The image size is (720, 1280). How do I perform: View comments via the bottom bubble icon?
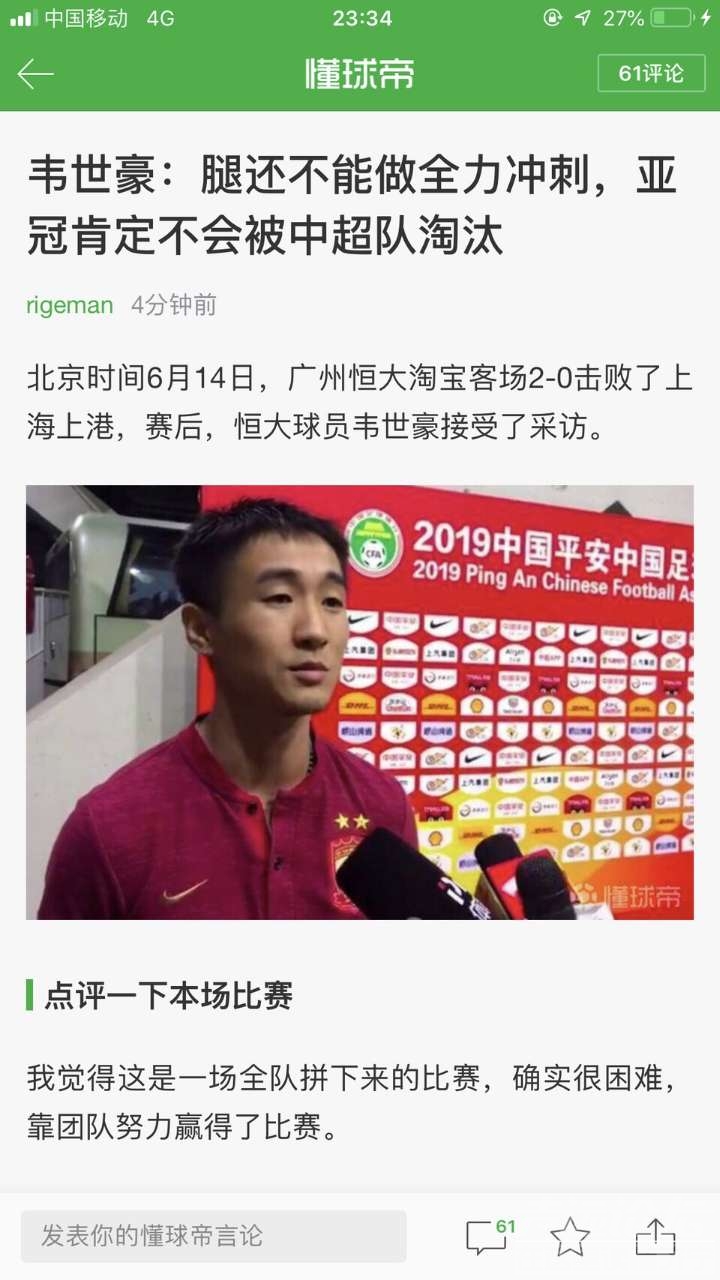[x=487, y=1236]
